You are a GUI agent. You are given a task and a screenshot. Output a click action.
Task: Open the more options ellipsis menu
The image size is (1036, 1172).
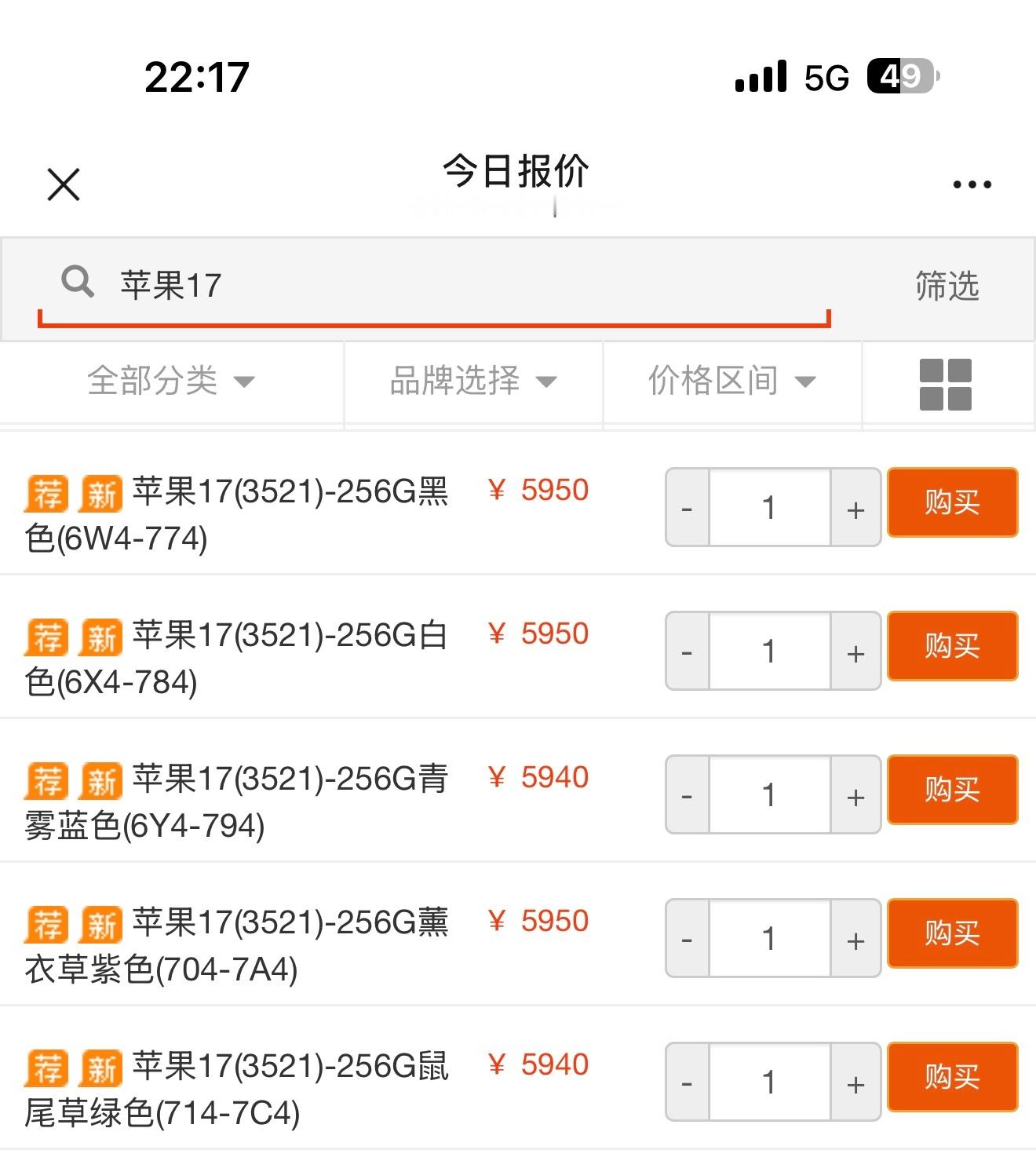969,182
